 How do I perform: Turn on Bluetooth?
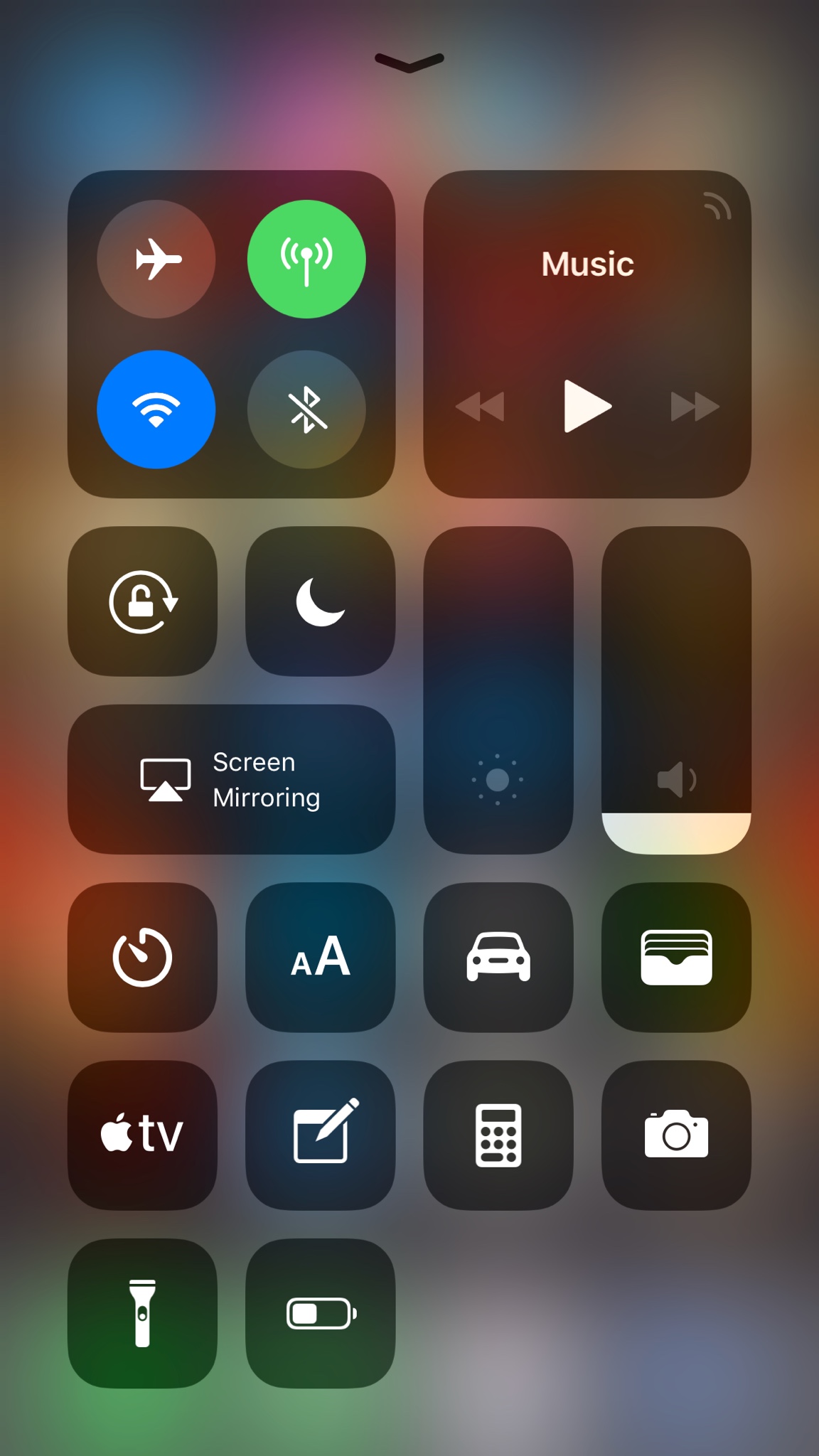[x=306, y=409]
